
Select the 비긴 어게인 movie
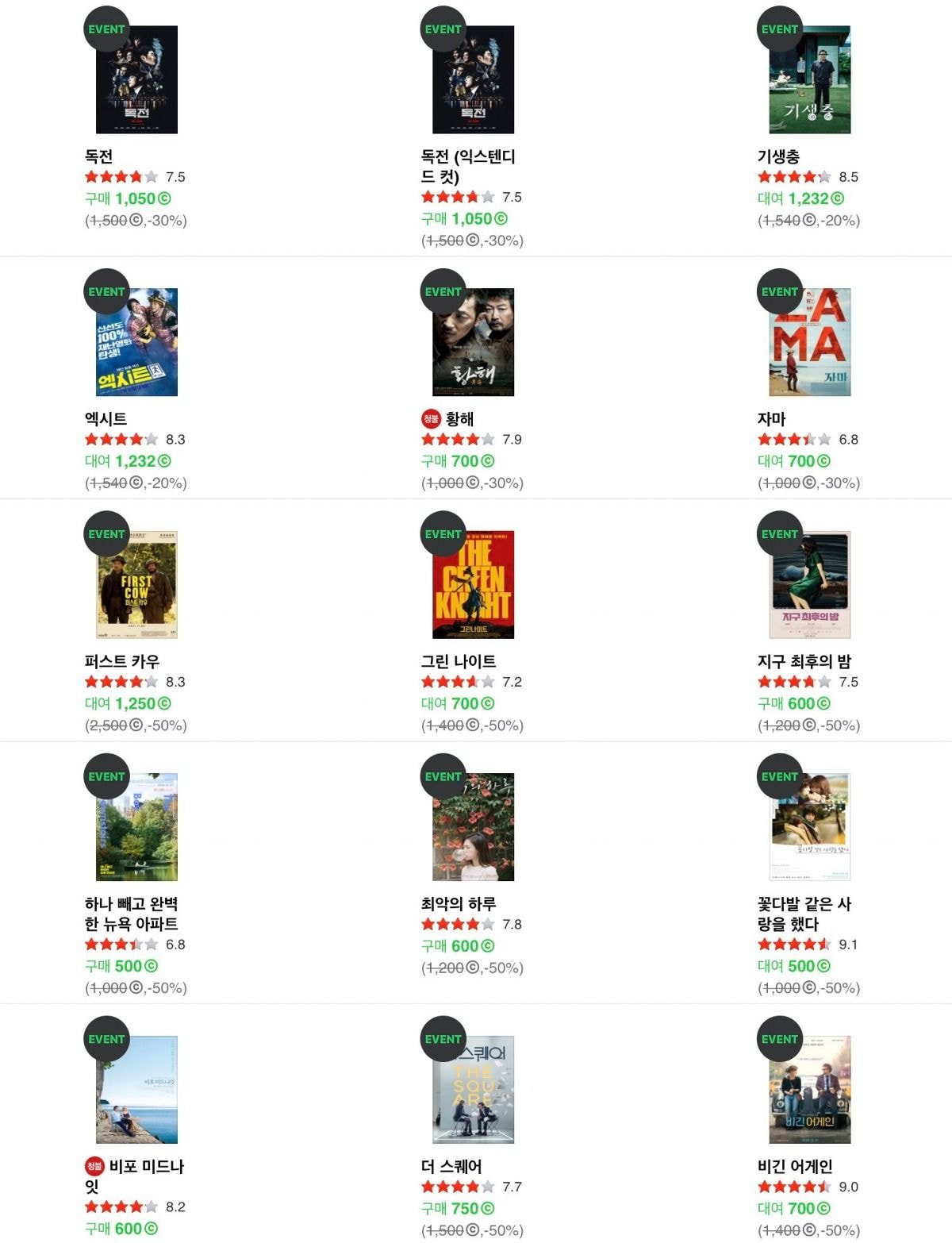(x=809, y=1090)
